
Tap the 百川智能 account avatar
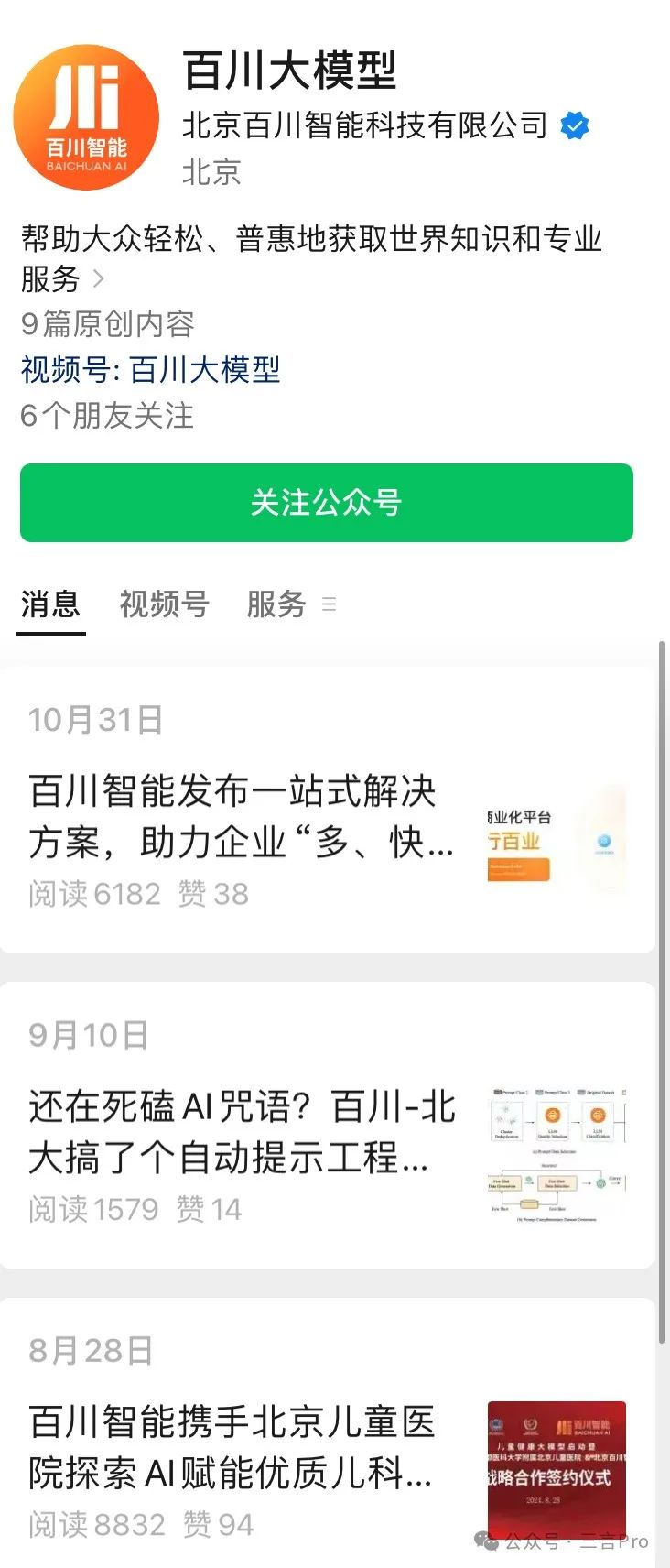pyautogui.click(x=86, y=117)
